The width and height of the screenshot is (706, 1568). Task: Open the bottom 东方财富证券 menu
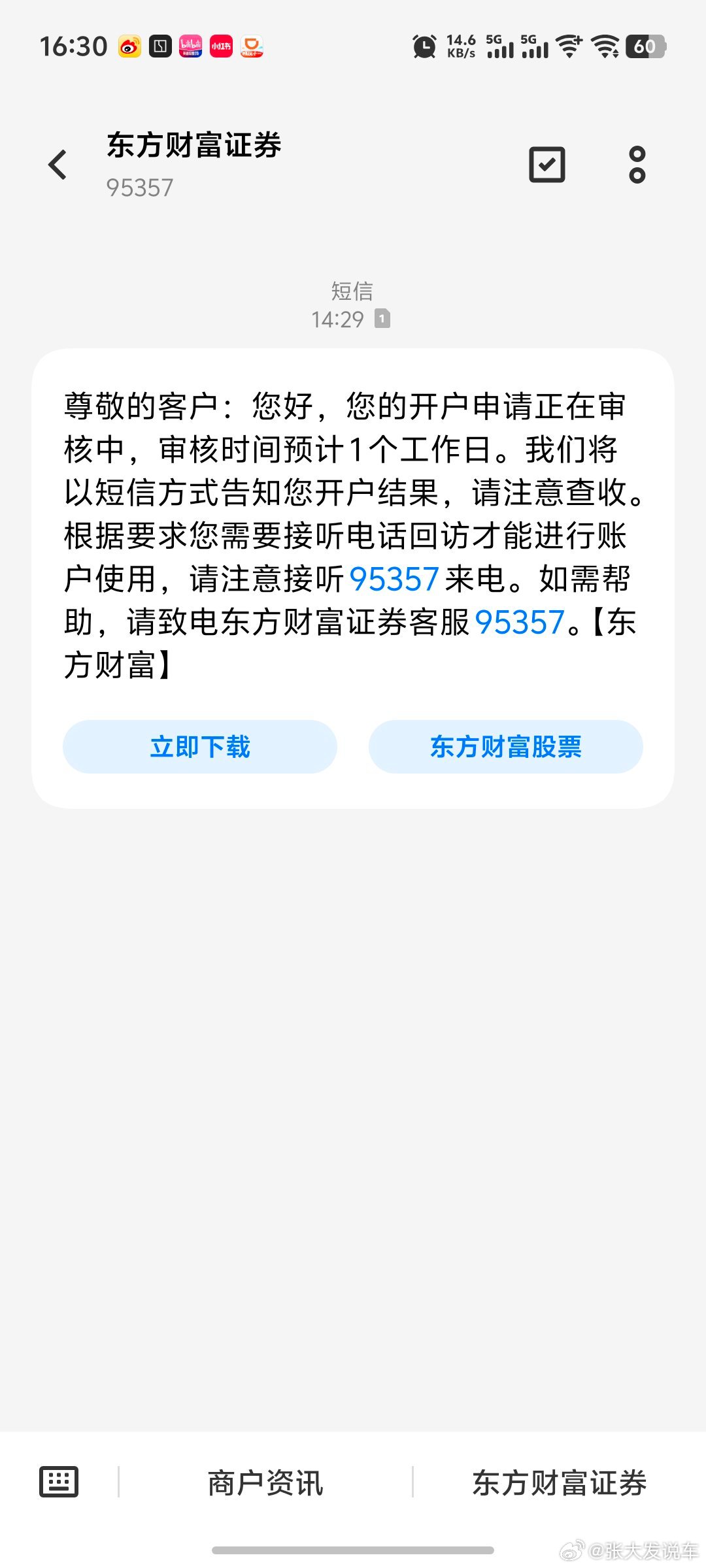pyautogui.click(x=560, y=1482)
